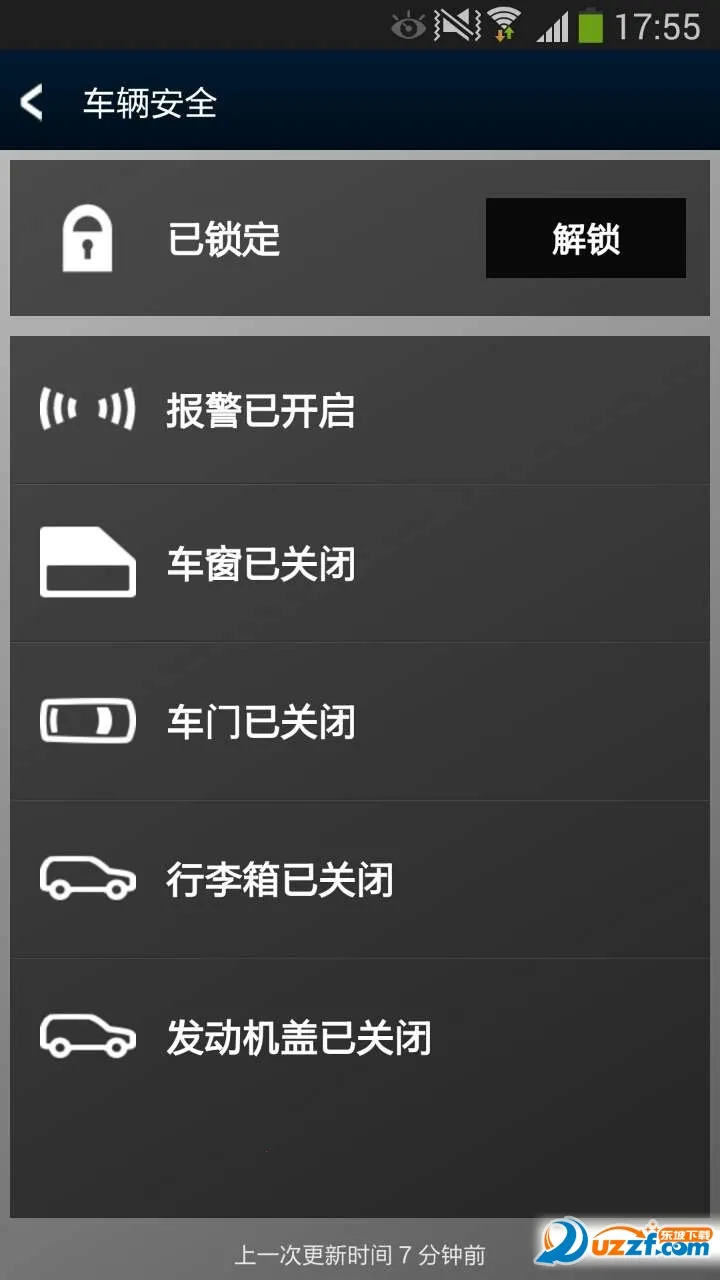720x1280 pixels.
Task: Tap the alarm sound-wave icon
Action: tap(88, 408)
